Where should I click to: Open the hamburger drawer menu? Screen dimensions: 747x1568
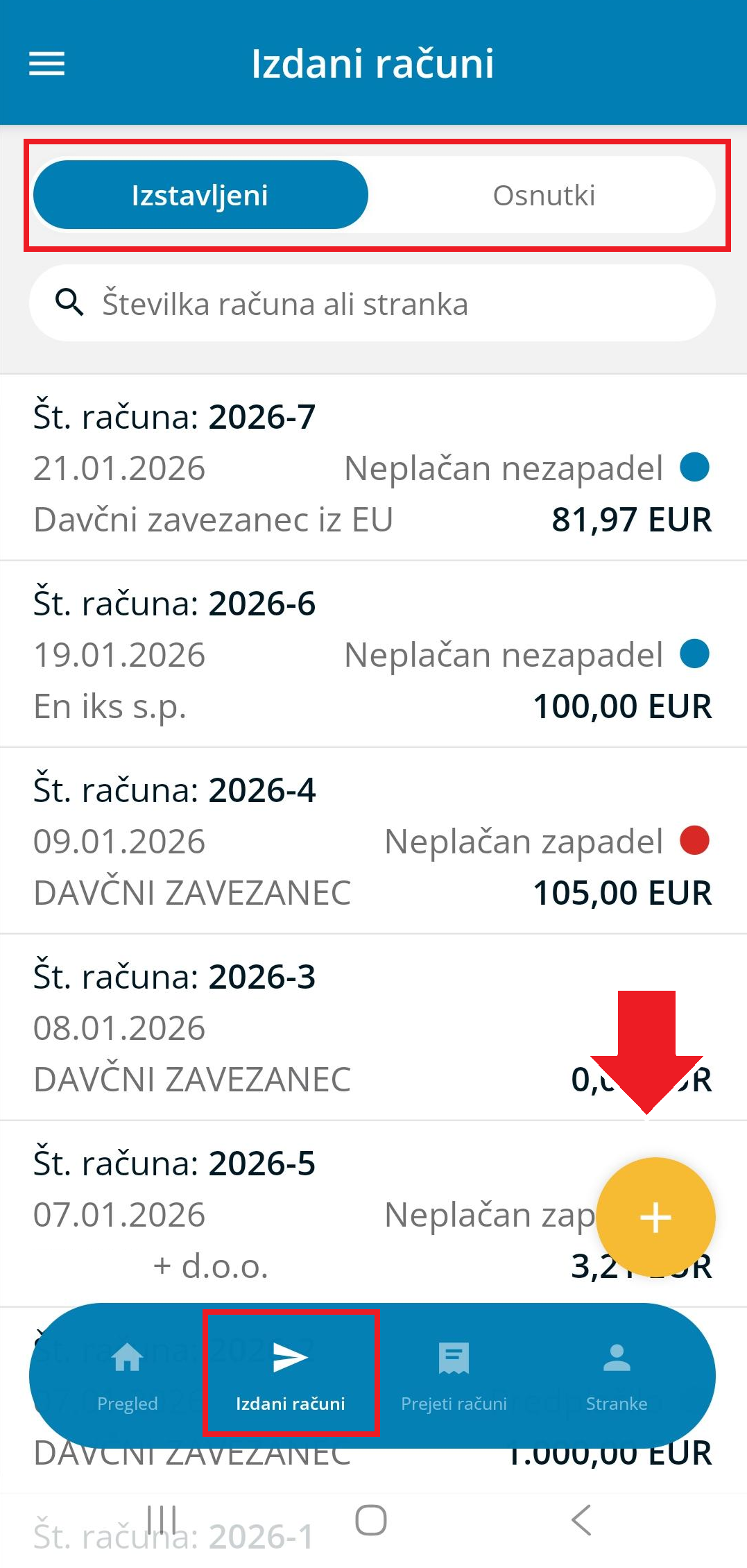coord(46,64)
